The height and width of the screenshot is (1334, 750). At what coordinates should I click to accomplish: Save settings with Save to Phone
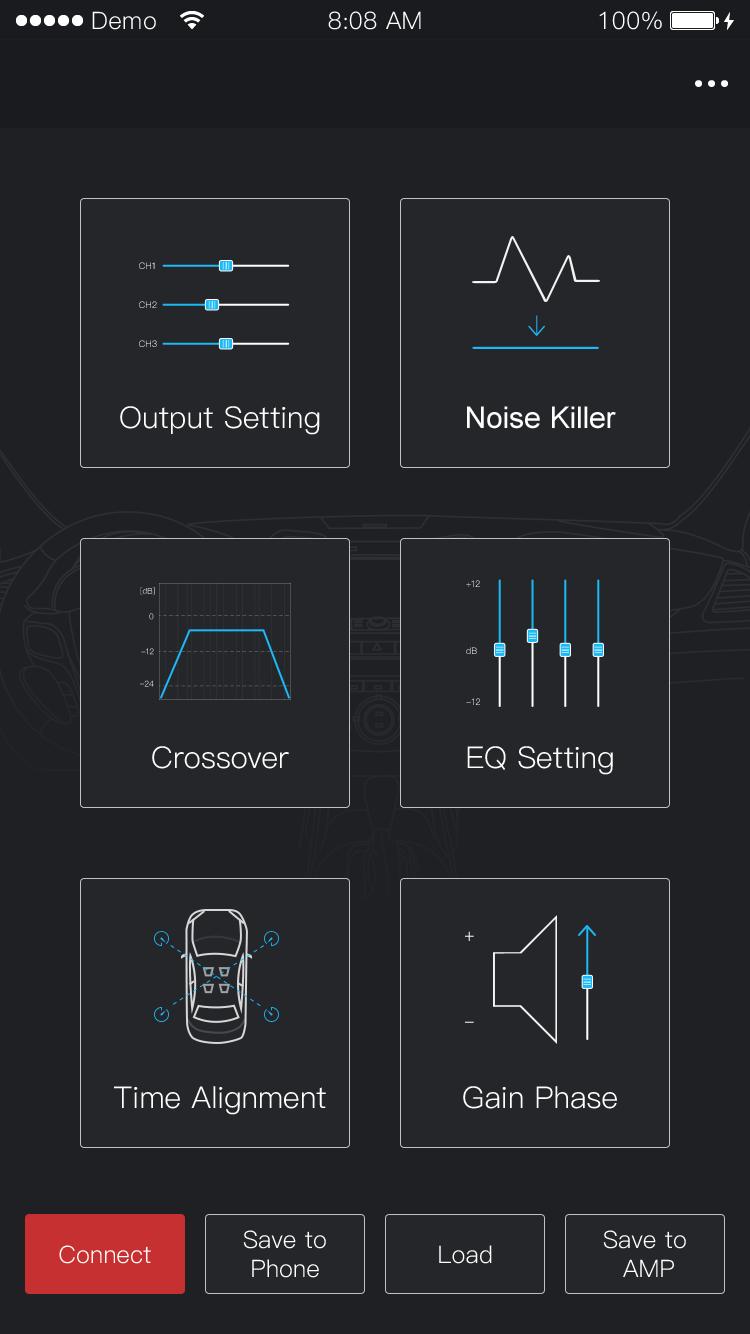(x=285, y=1254)
